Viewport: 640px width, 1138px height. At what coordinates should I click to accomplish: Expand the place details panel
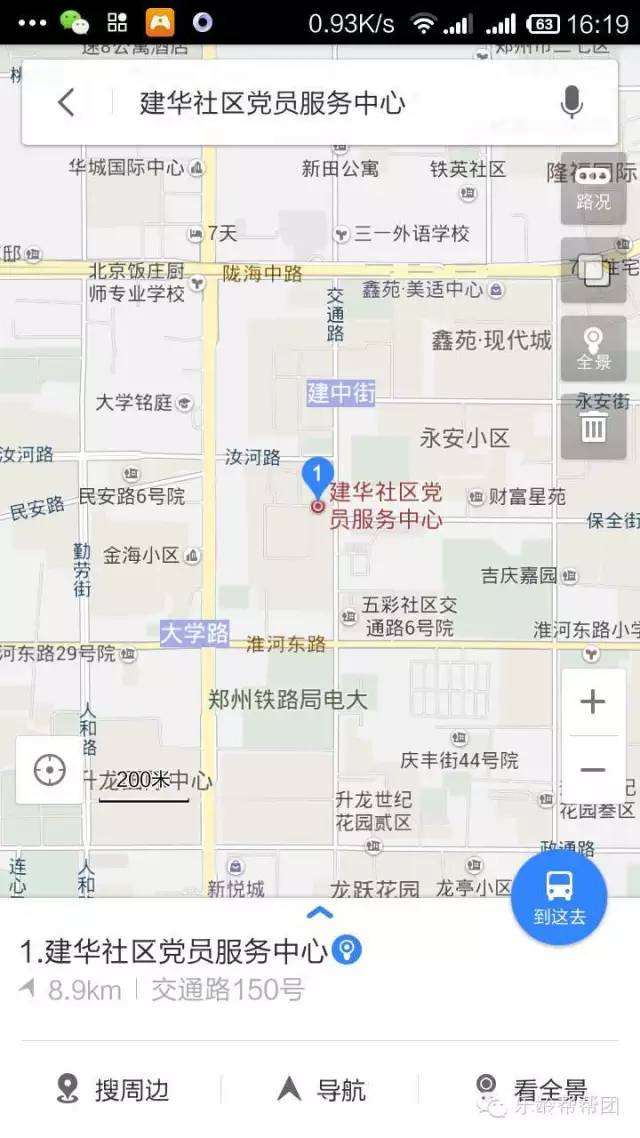coord(320,912)
